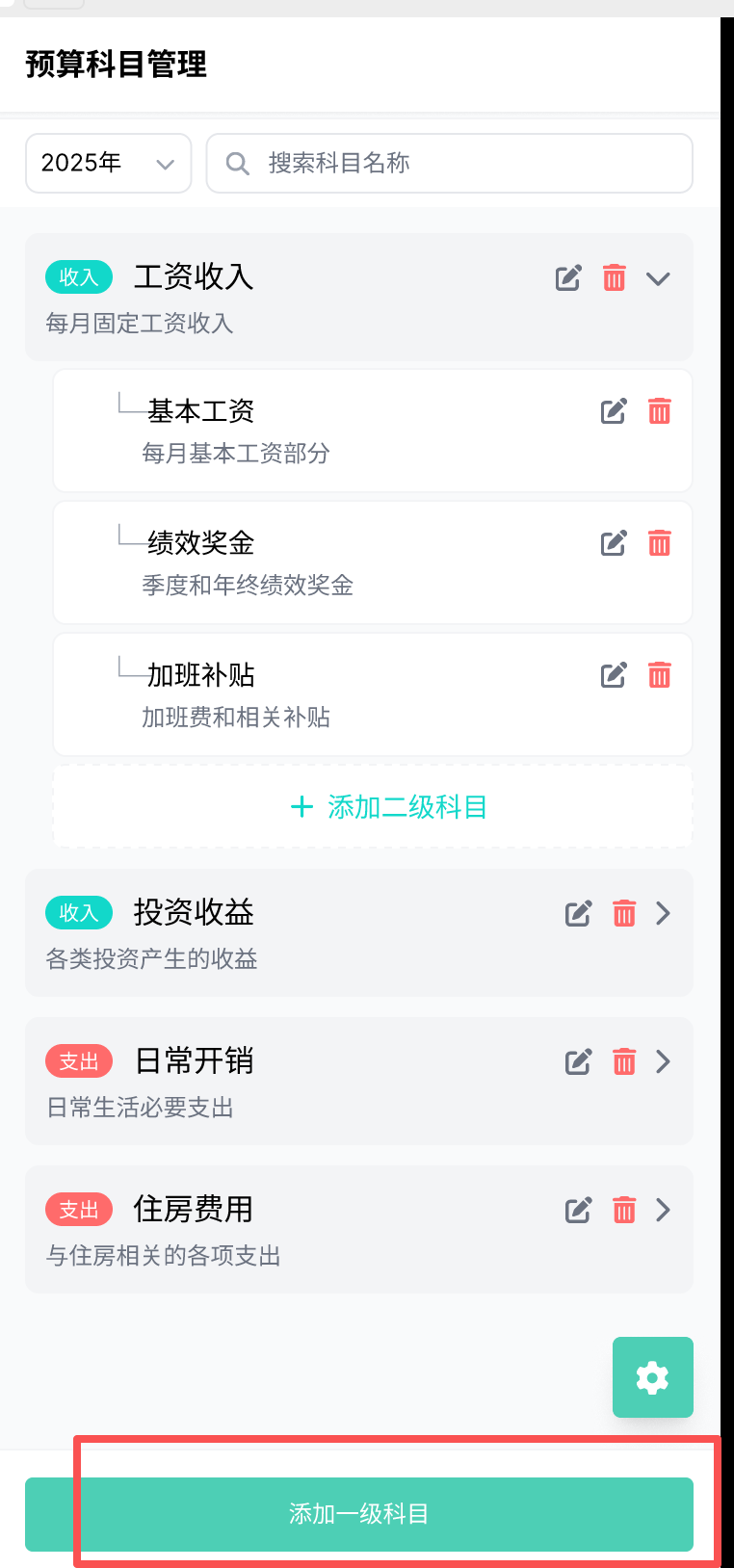Delete the 日常开销 category
This screenshot has width=734, height=1568.
(624, 1061)
